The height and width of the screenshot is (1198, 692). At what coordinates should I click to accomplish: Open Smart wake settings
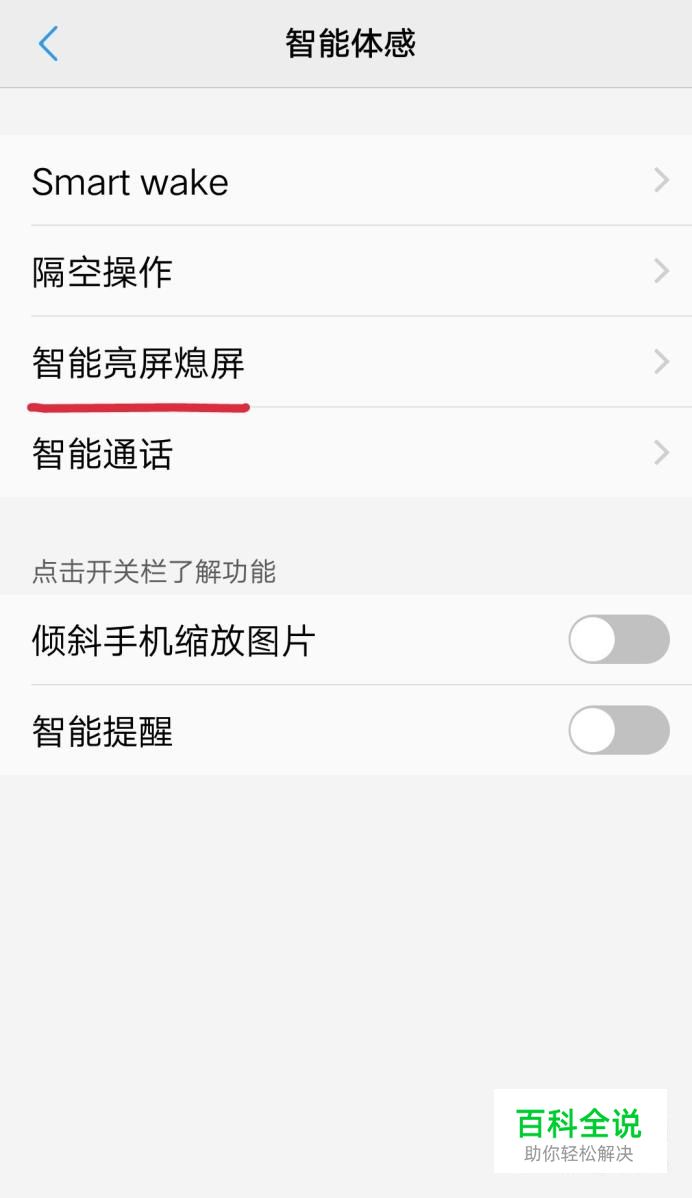(x=346, y=180)
